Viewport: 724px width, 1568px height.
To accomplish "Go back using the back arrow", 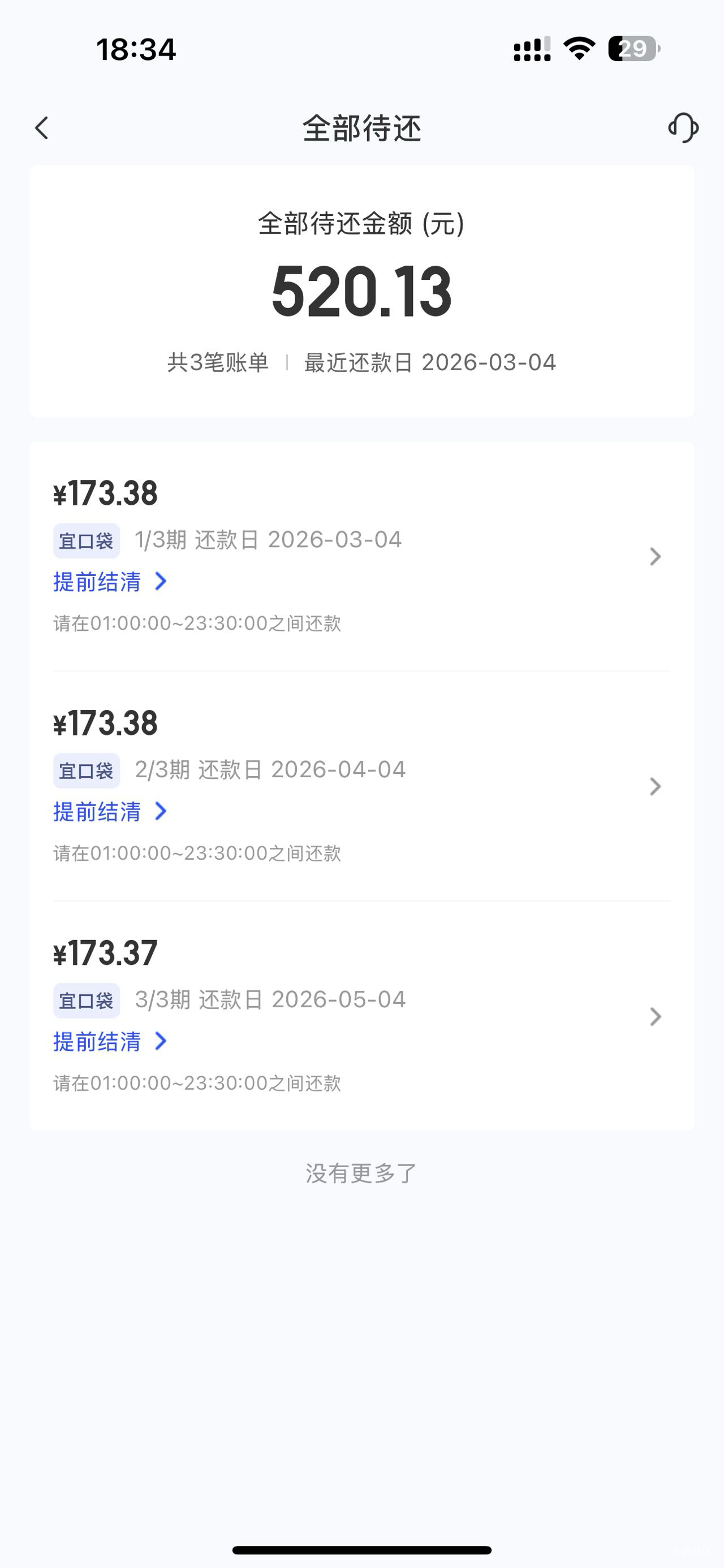I will click(x=41, y=128).
